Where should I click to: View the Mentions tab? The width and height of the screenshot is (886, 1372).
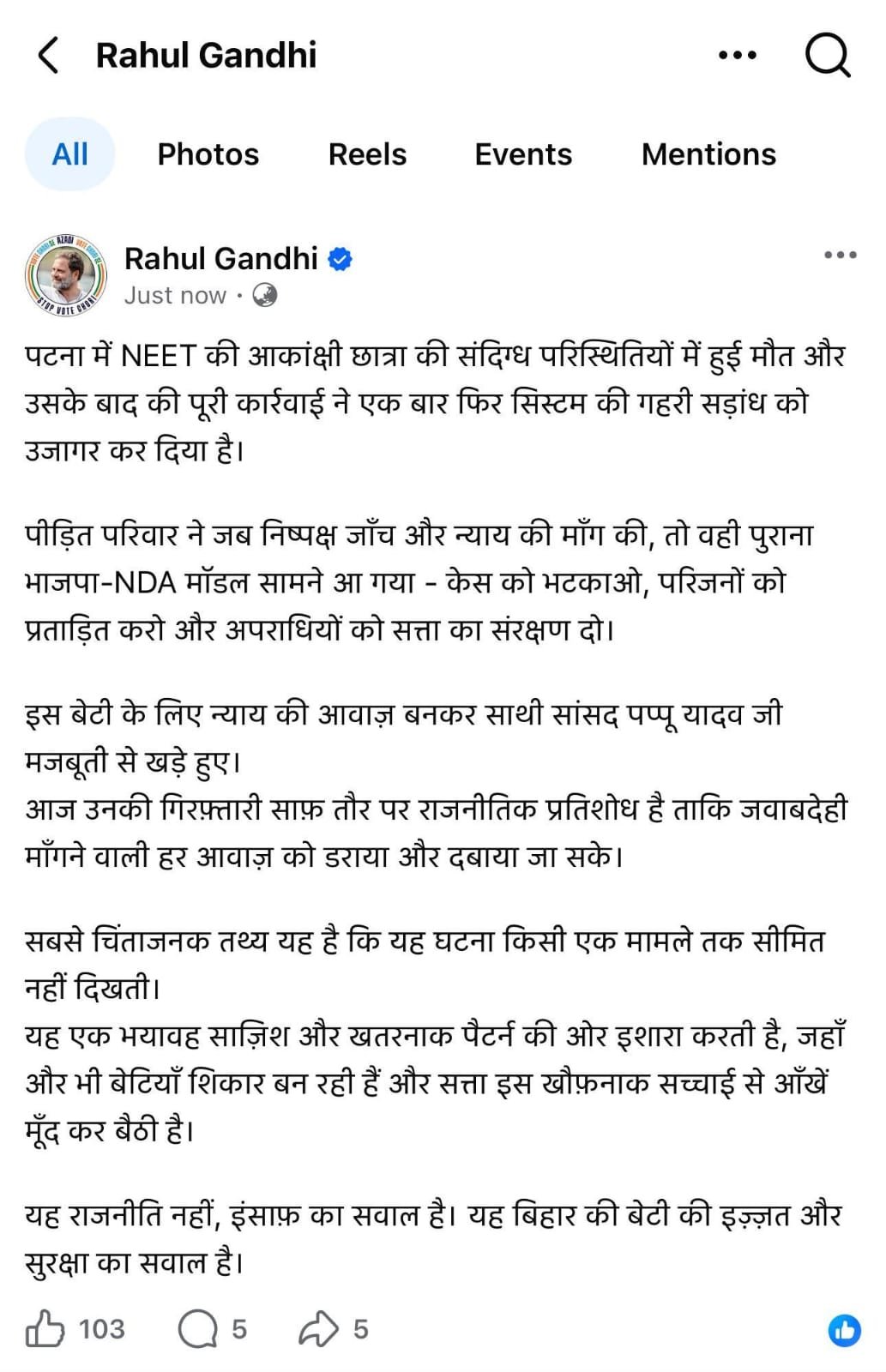point(708,154)
